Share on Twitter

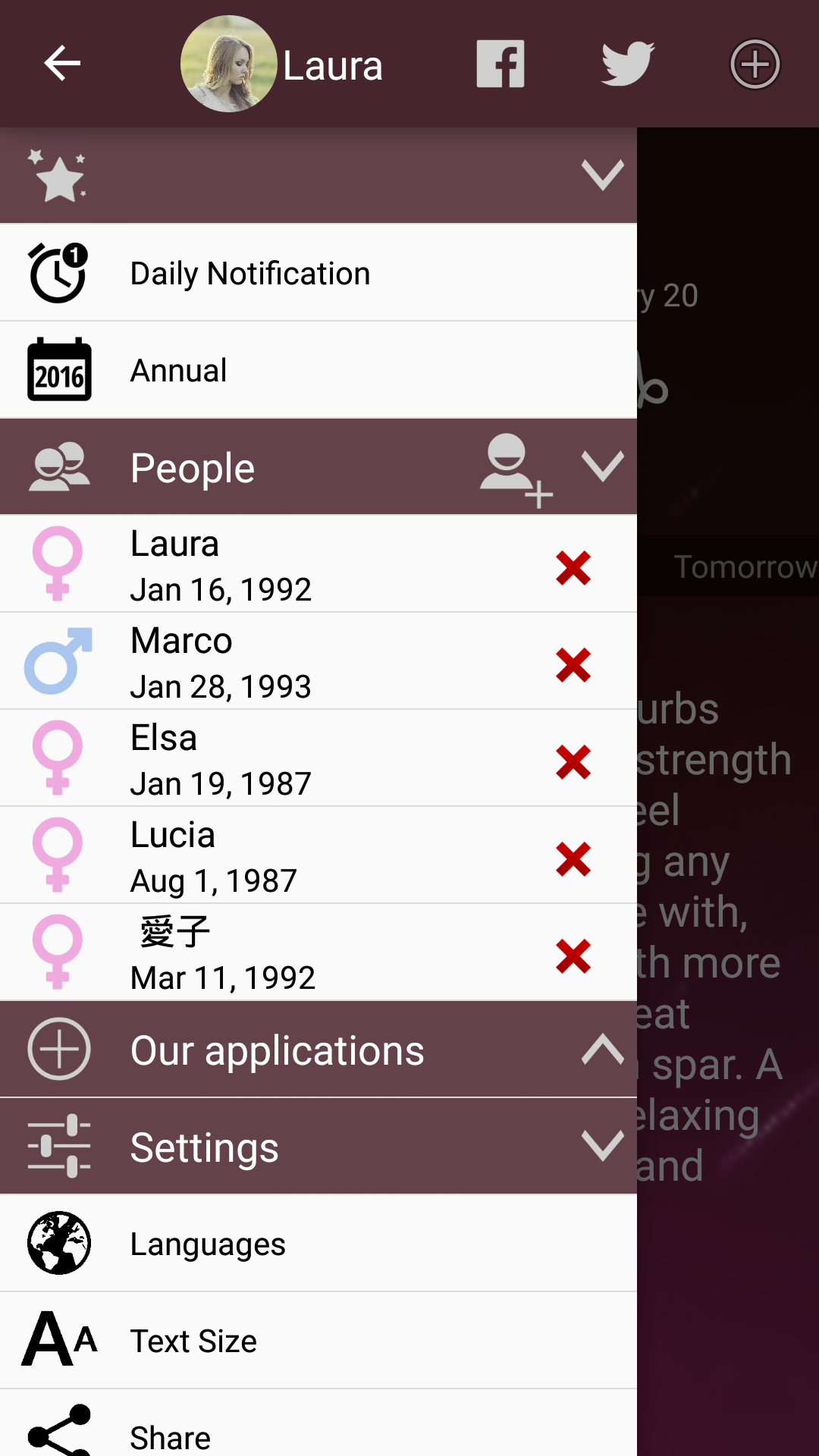628,64
